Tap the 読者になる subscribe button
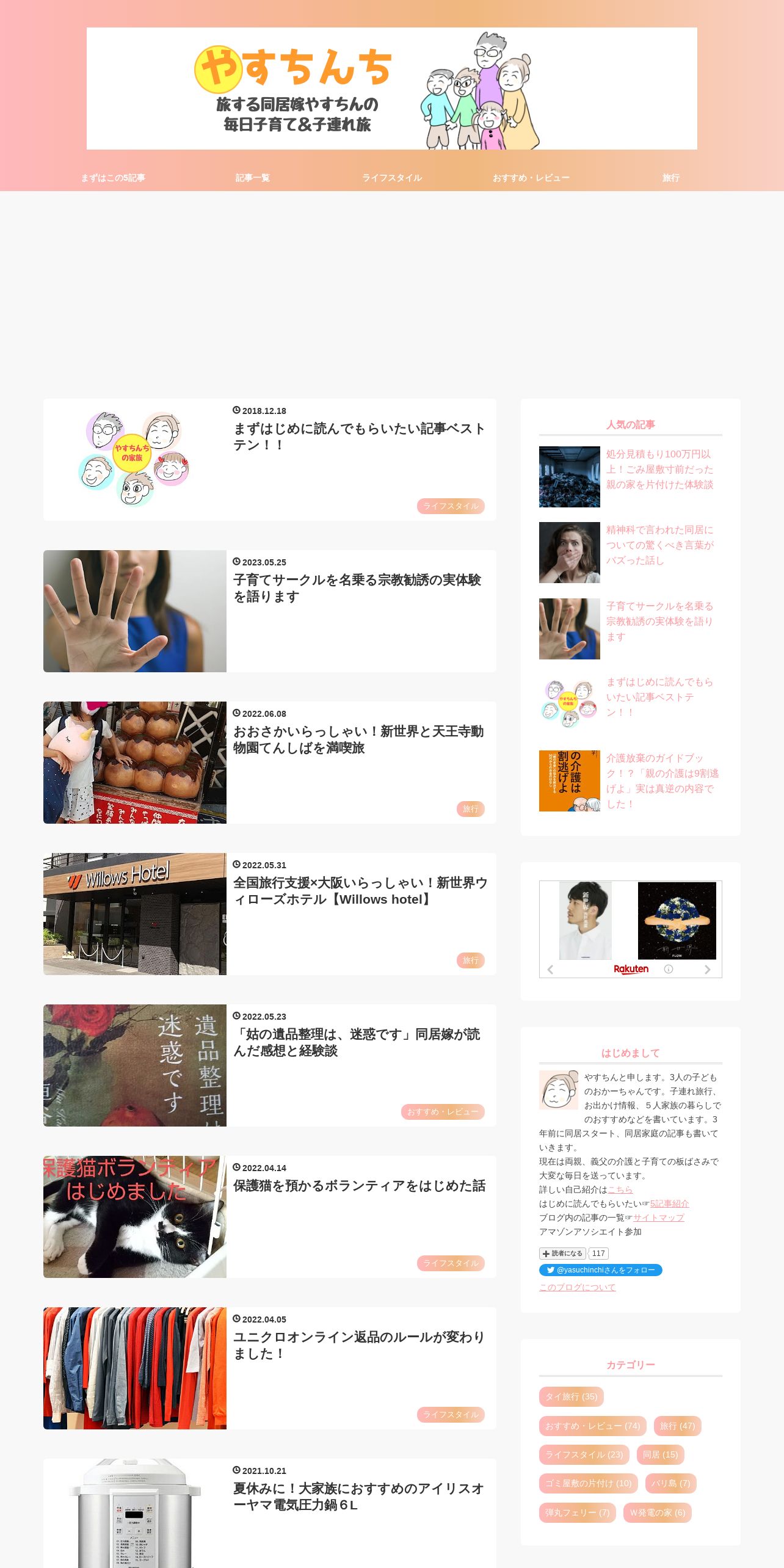 (562, 1254)
